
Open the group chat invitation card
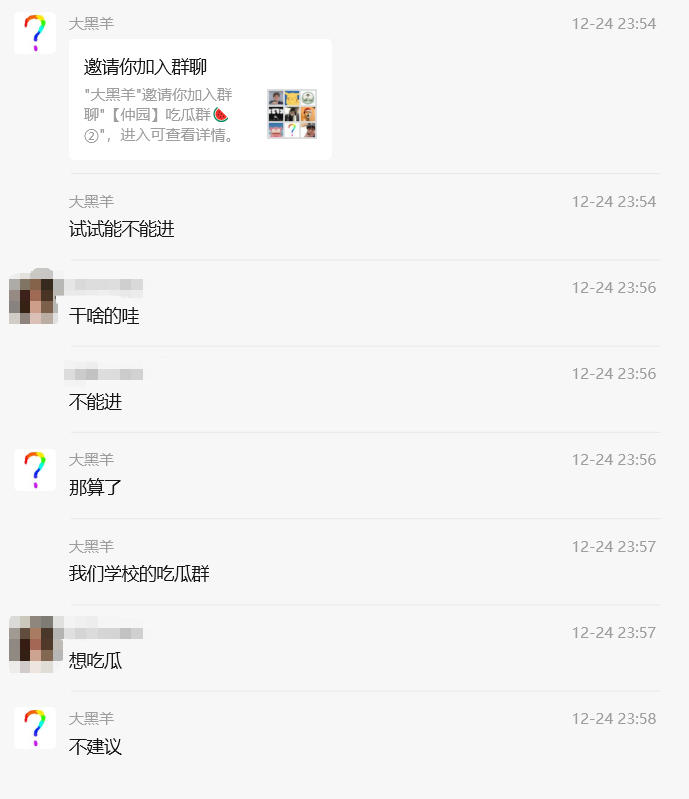tap(200, 100)
